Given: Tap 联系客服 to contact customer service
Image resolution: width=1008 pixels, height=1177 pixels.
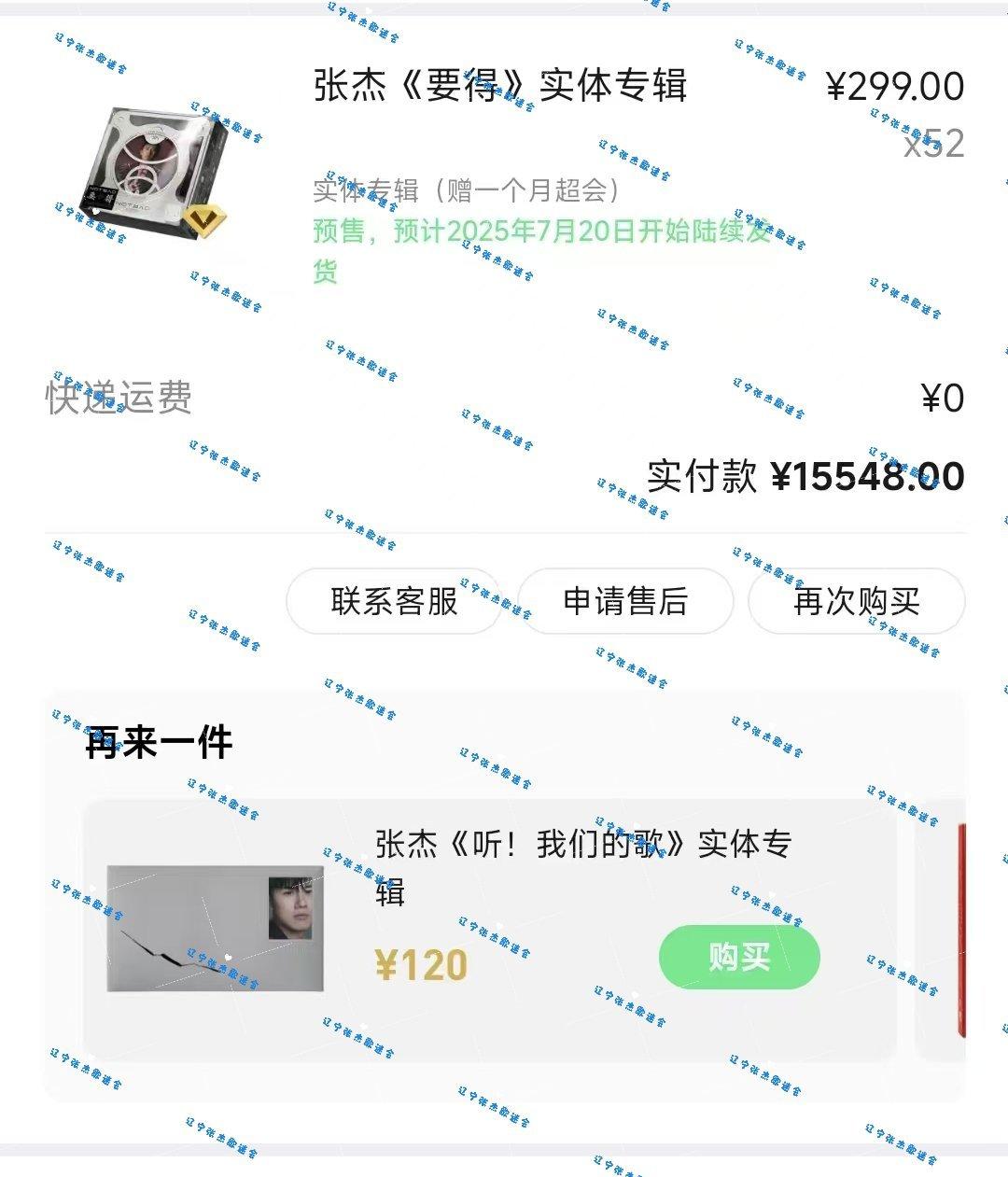Looking at the screenshot, I should click(394, 601).
